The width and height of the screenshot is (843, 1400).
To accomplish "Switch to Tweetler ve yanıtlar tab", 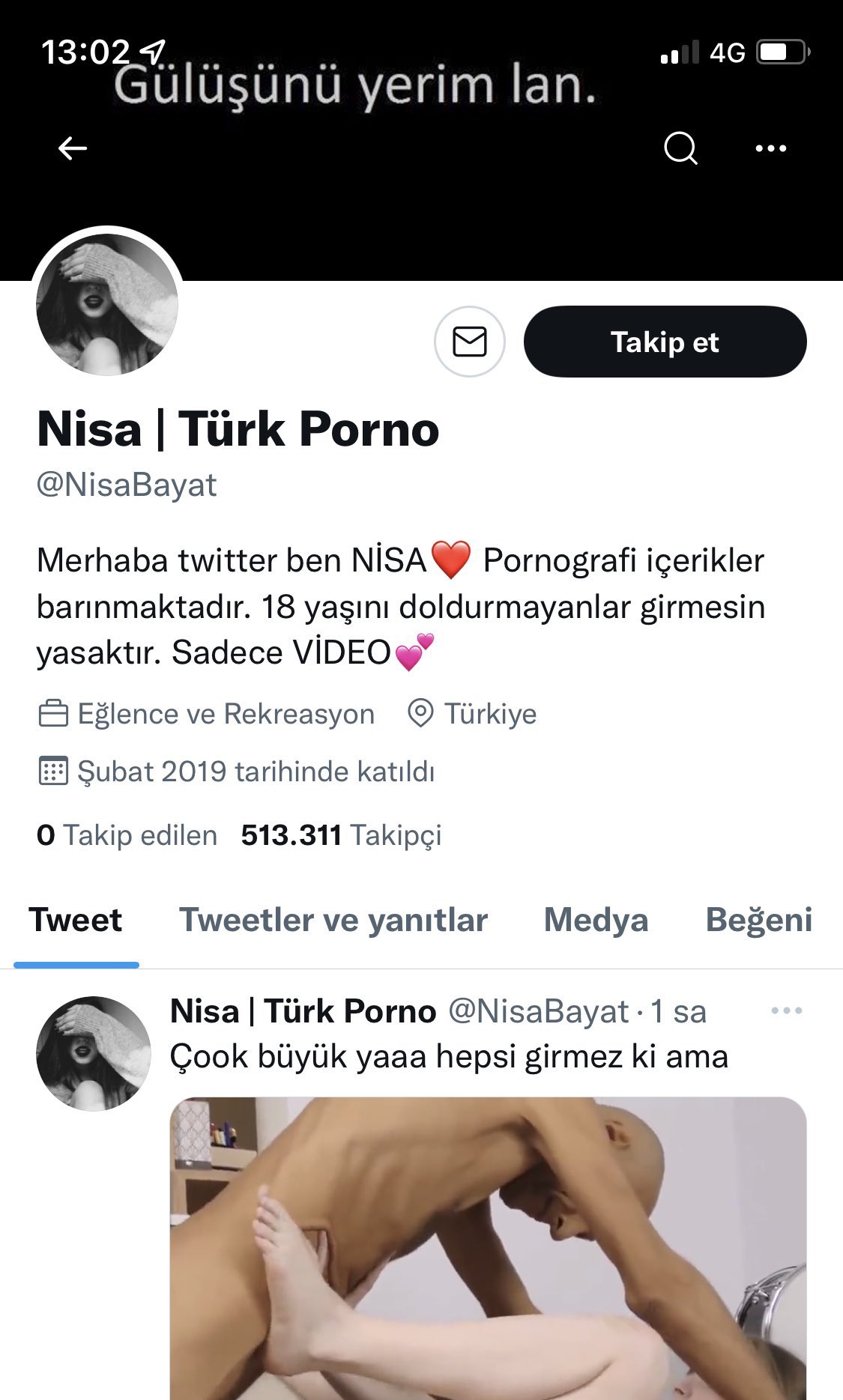I will click(333, 920).
